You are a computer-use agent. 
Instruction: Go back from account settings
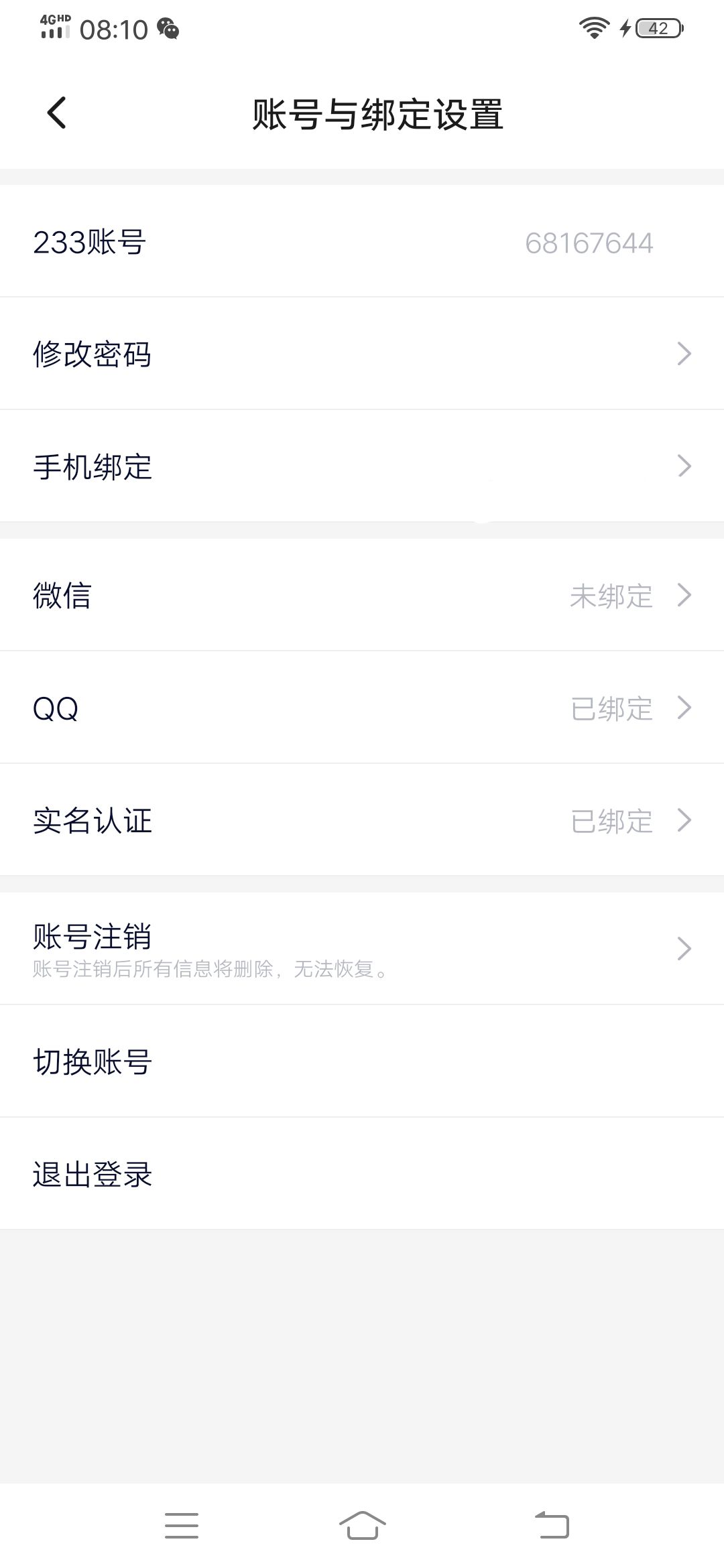(57, 113)
